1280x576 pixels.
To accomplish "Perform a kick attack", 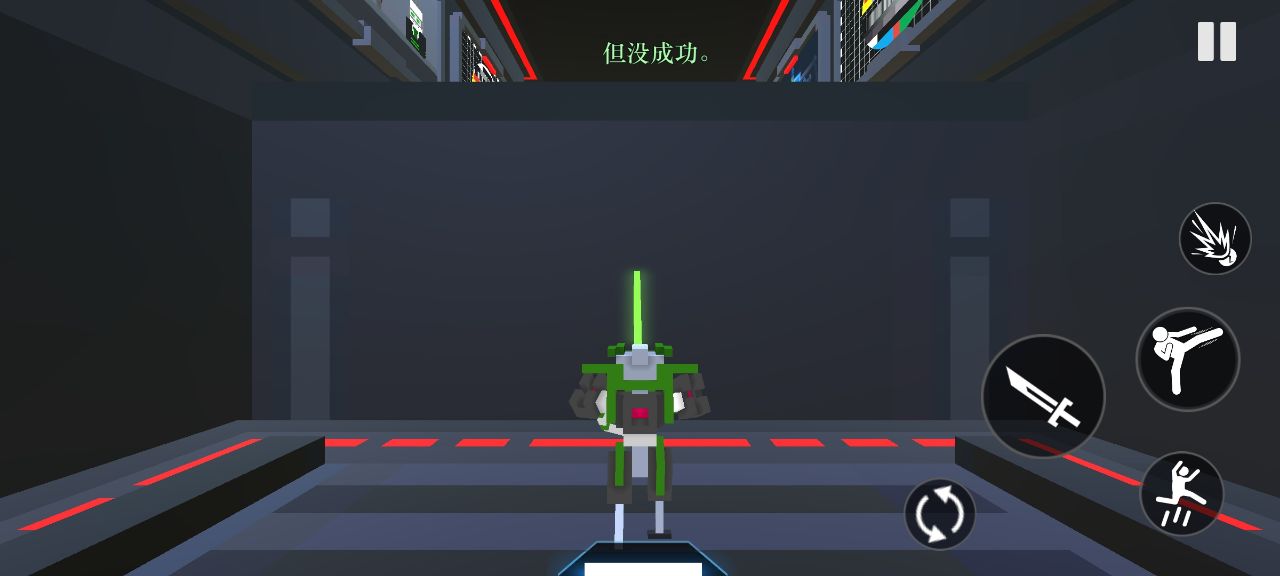I will 1188,359.
